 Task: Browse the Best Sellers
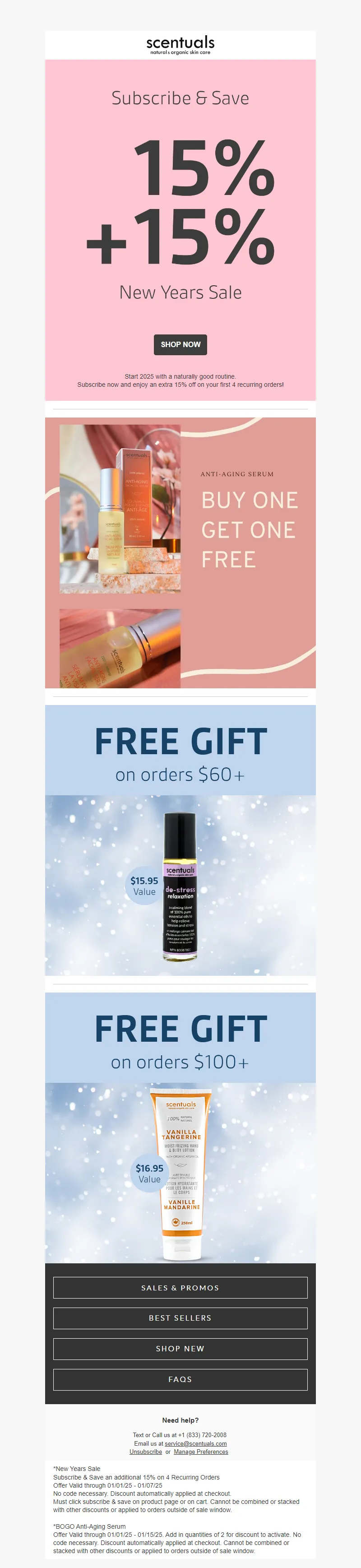[x=180, y=1318]
